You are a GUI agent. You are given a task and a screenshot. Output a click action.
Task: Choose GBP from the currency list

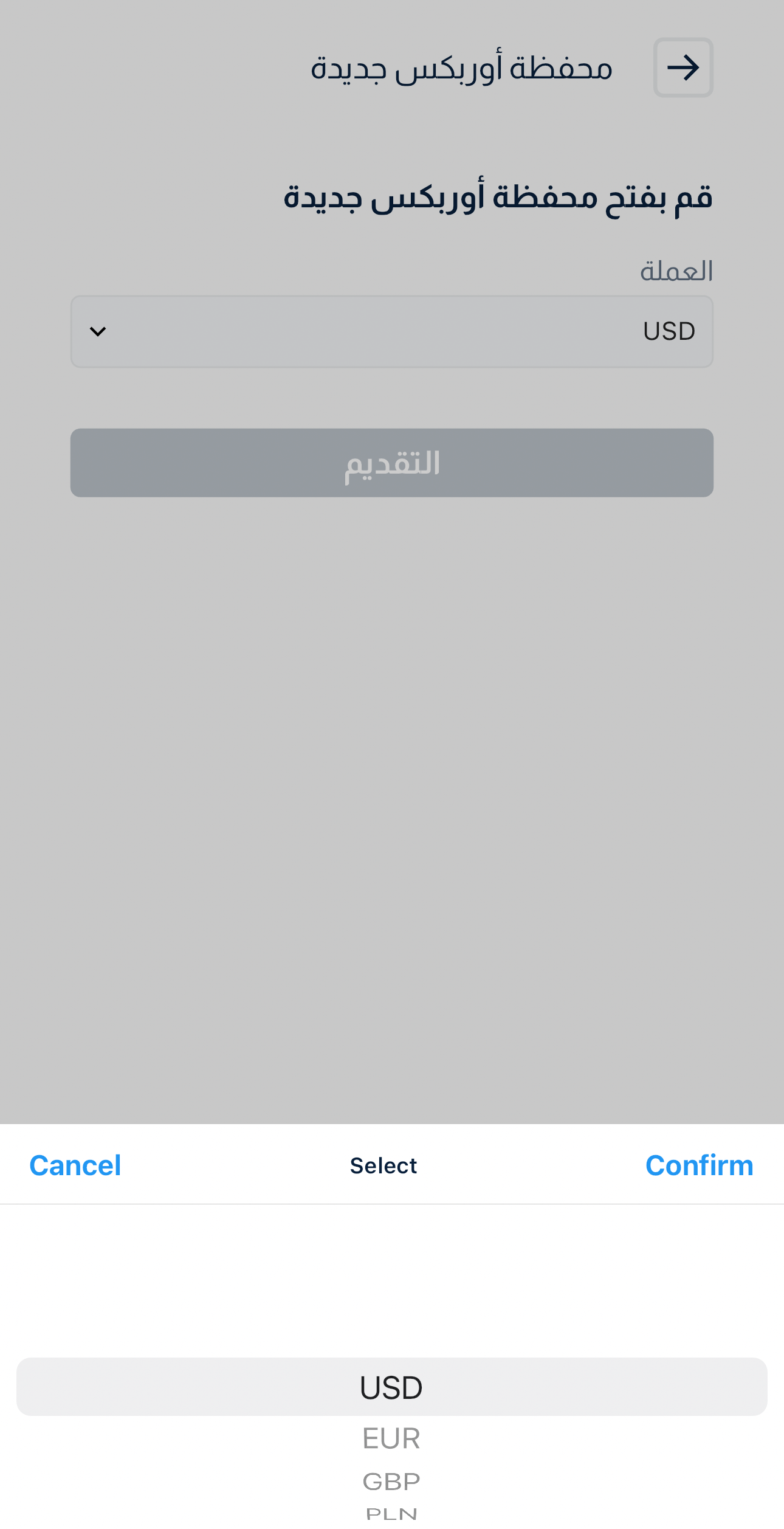(391, 1482)
